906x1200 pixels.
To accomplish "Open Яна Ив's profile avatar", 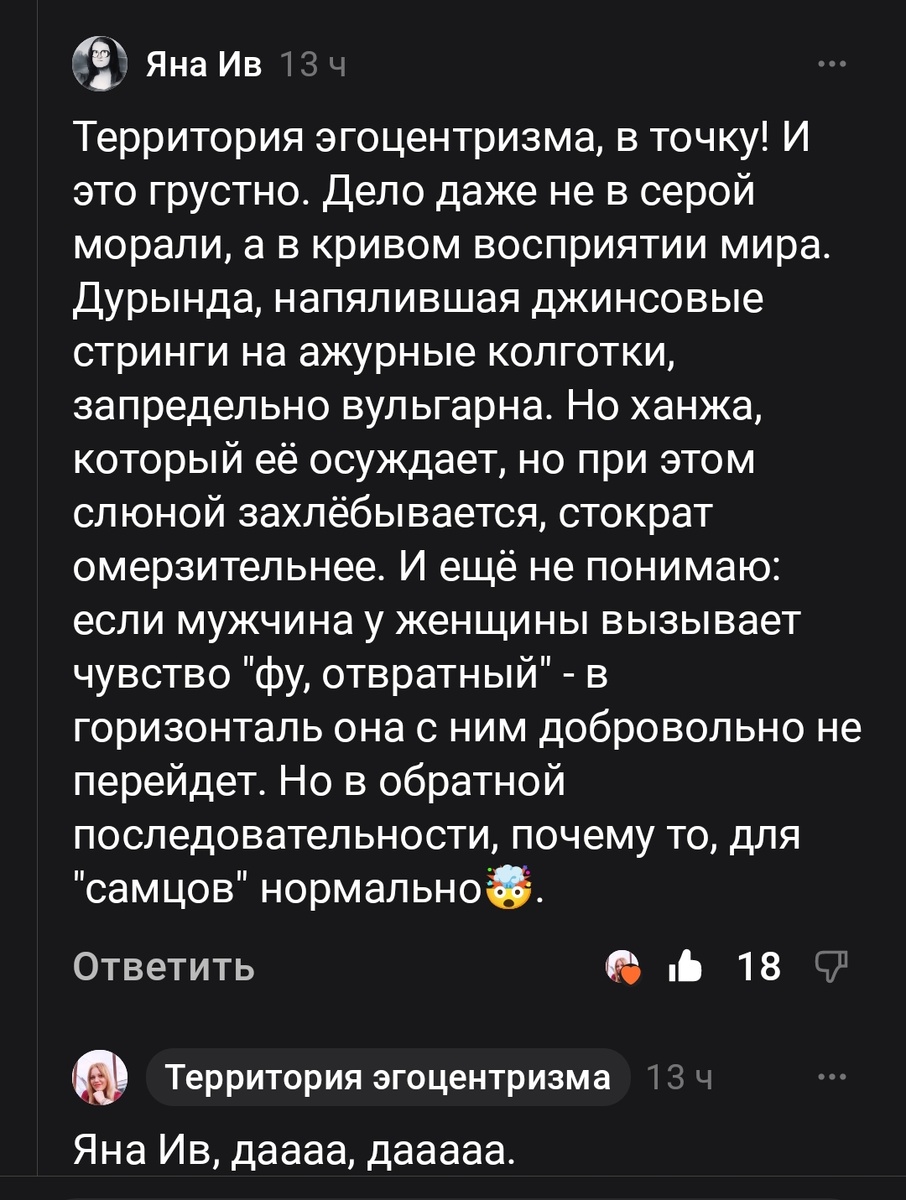I will 101,66.
